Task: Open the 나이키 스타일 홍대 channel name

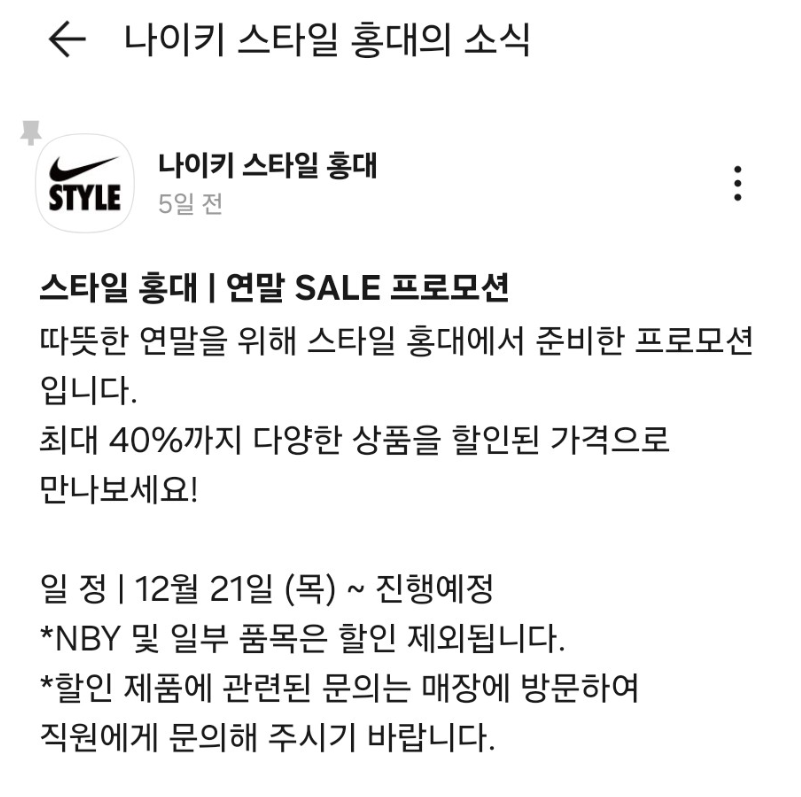Action: point(267,165)
